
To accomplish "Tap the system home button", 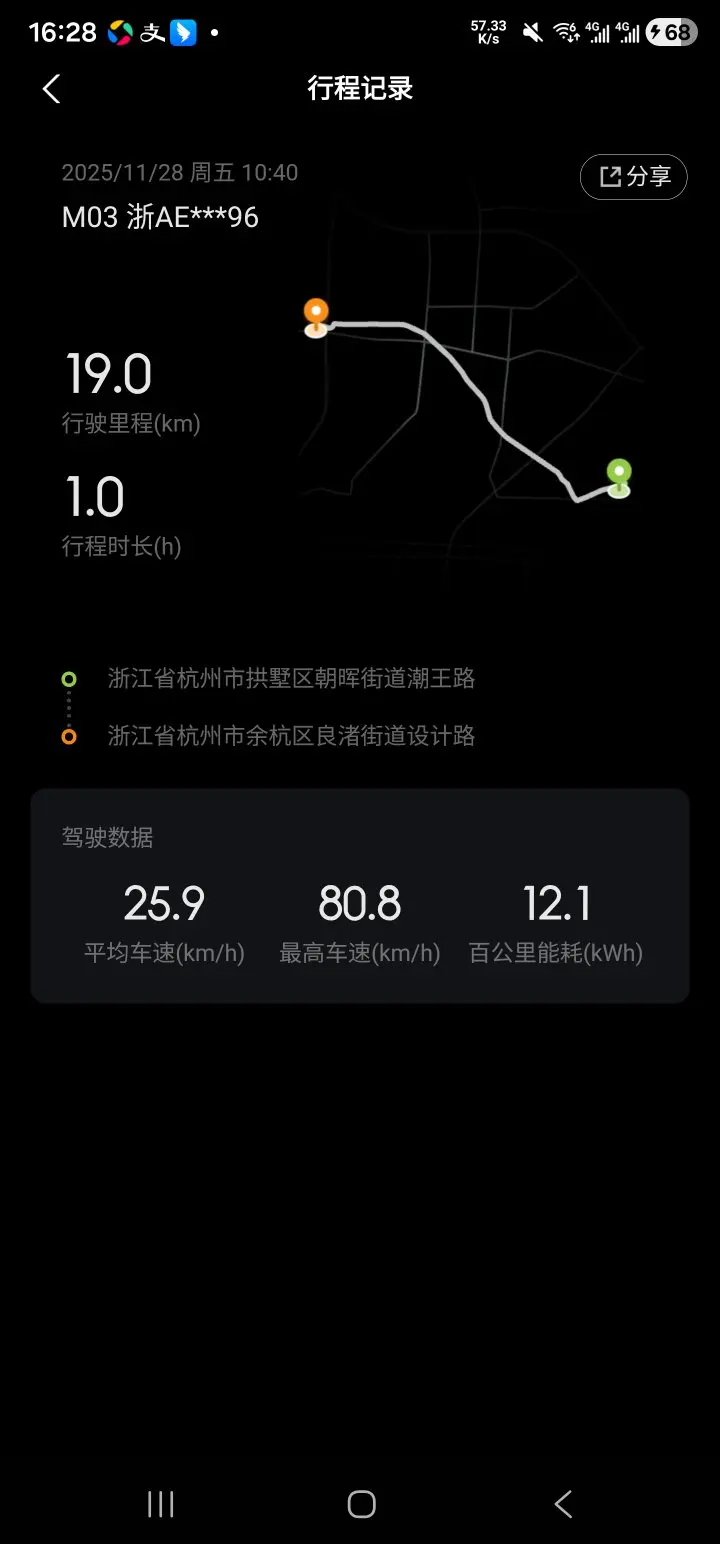I will pos(361,1504).
